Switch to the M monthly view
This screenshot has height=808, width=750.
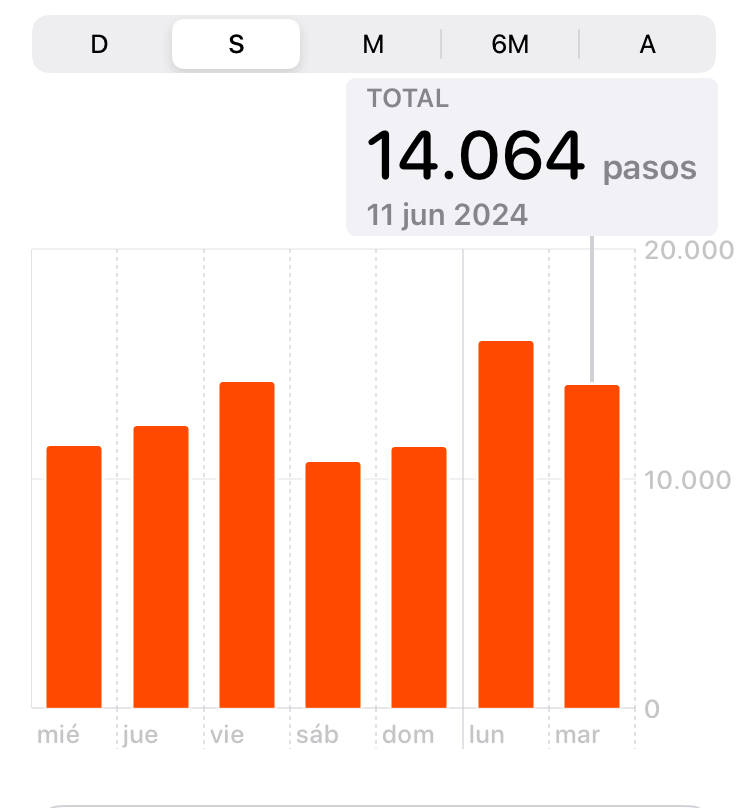point(373,45)
